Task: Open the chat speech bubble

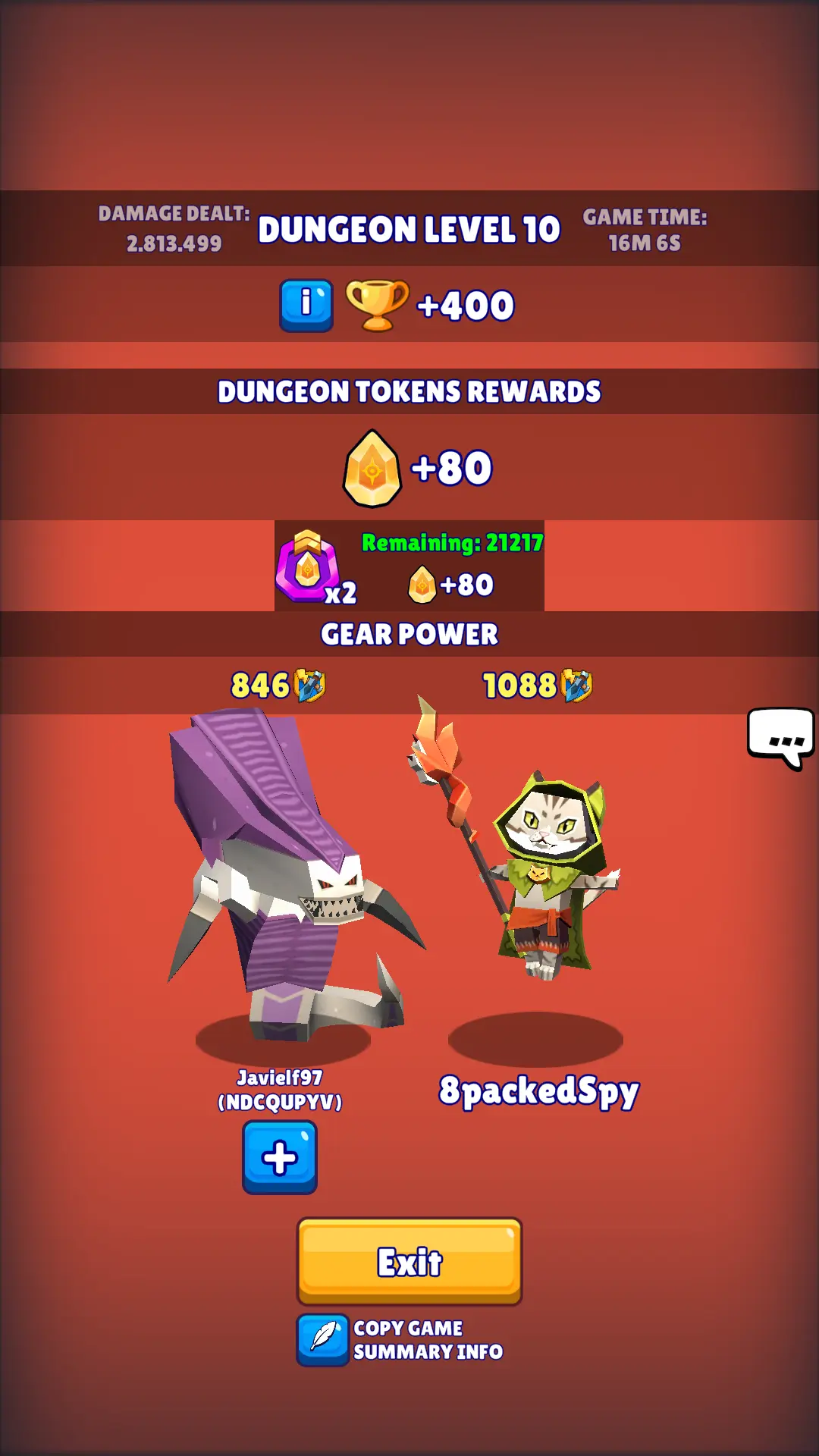Action: coord(781,737)
